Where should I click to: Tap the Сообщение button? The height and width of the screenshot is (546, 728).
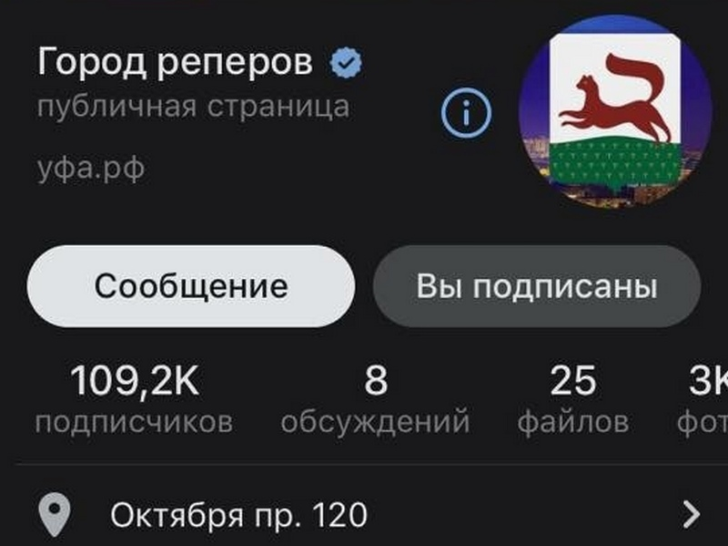click(x=190, y=287)
